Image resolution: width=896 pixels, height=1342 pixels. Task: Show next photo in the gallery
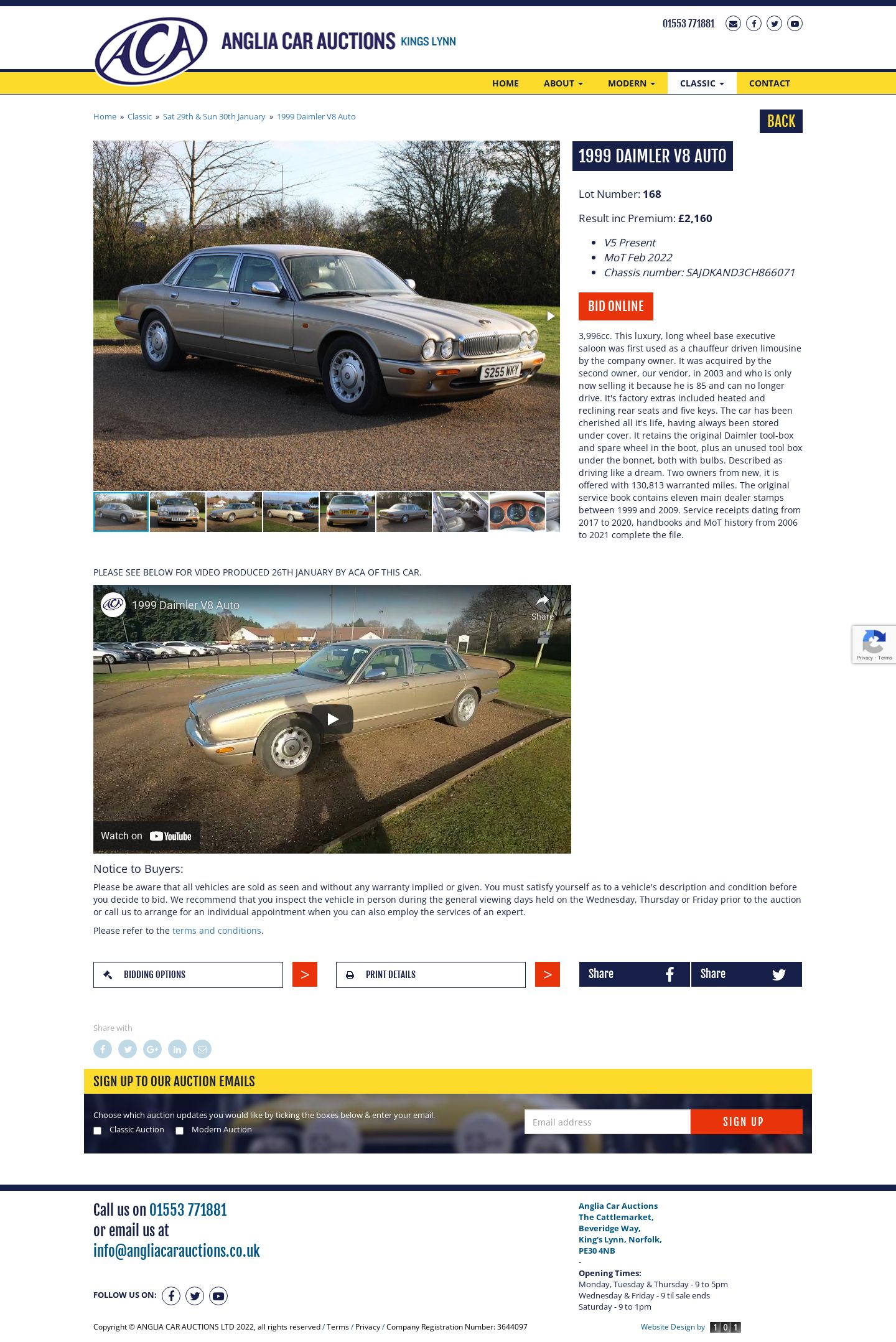pos(550,316)
